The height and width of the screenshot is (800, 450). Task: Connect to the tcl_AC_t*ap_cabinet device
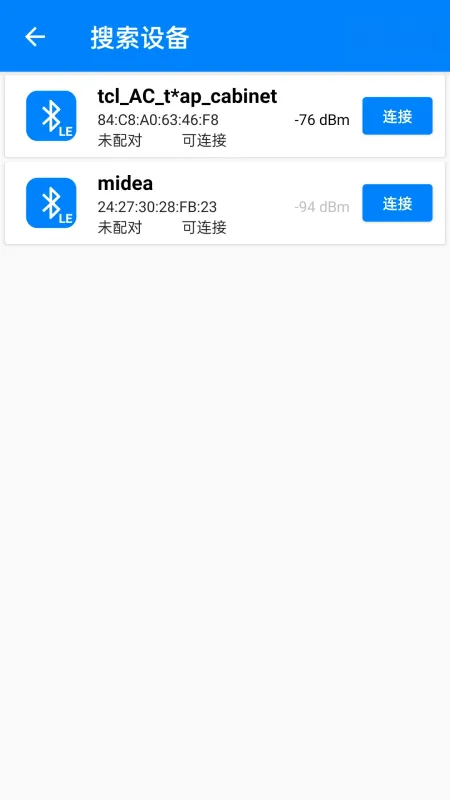tap(397, 116)
